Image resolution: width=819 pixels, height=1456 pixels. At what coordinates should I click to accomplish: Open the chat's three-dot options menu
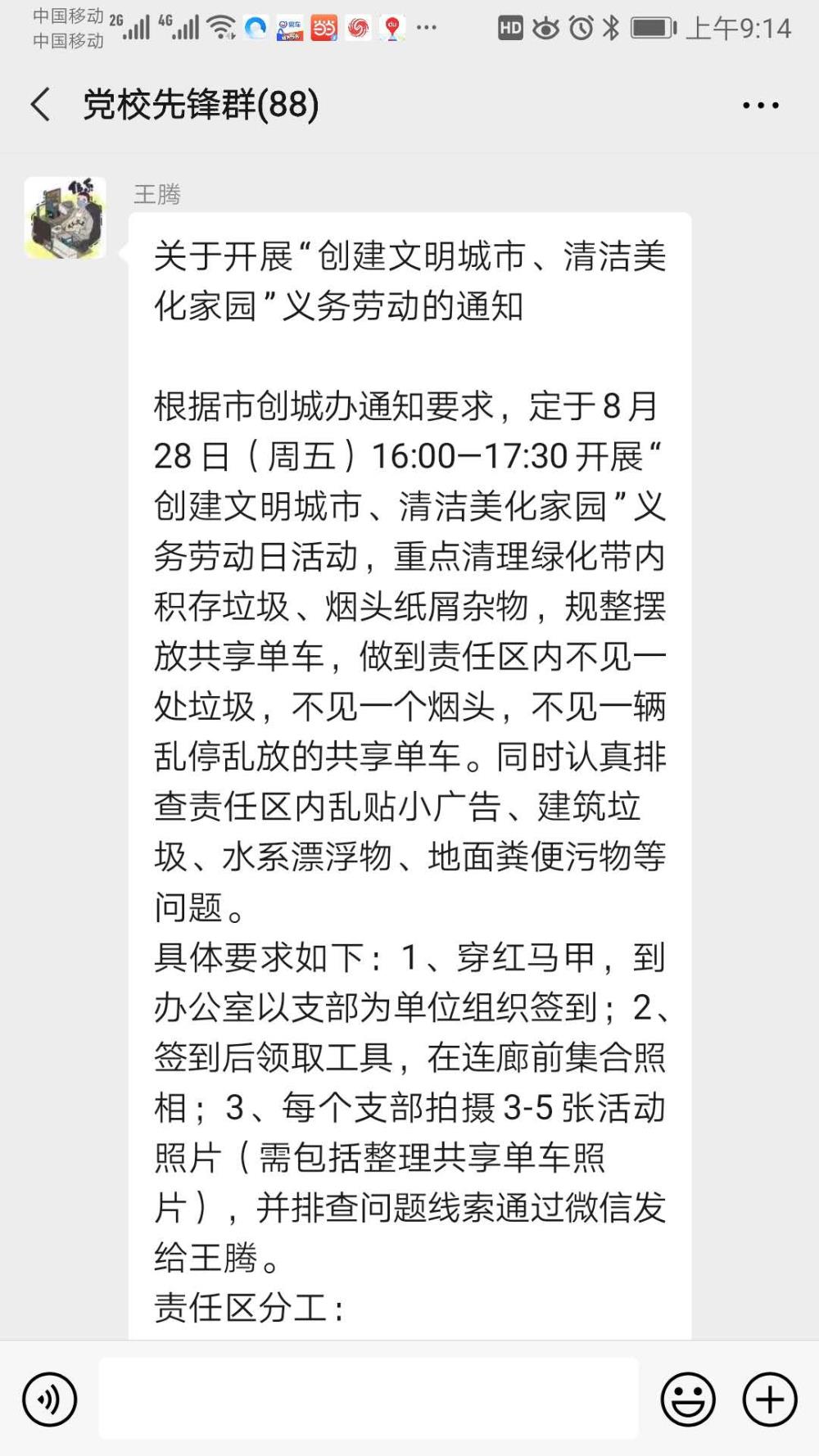click(761, 106)
